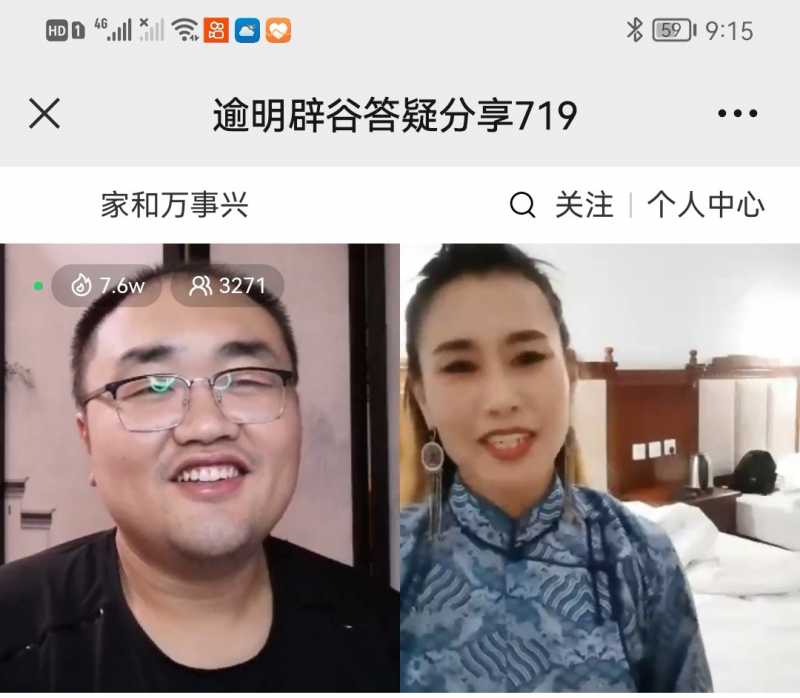Tap the search magnifier icon
Screen dimensions: 800x698
pyautogui.click(x=522, y=206)
